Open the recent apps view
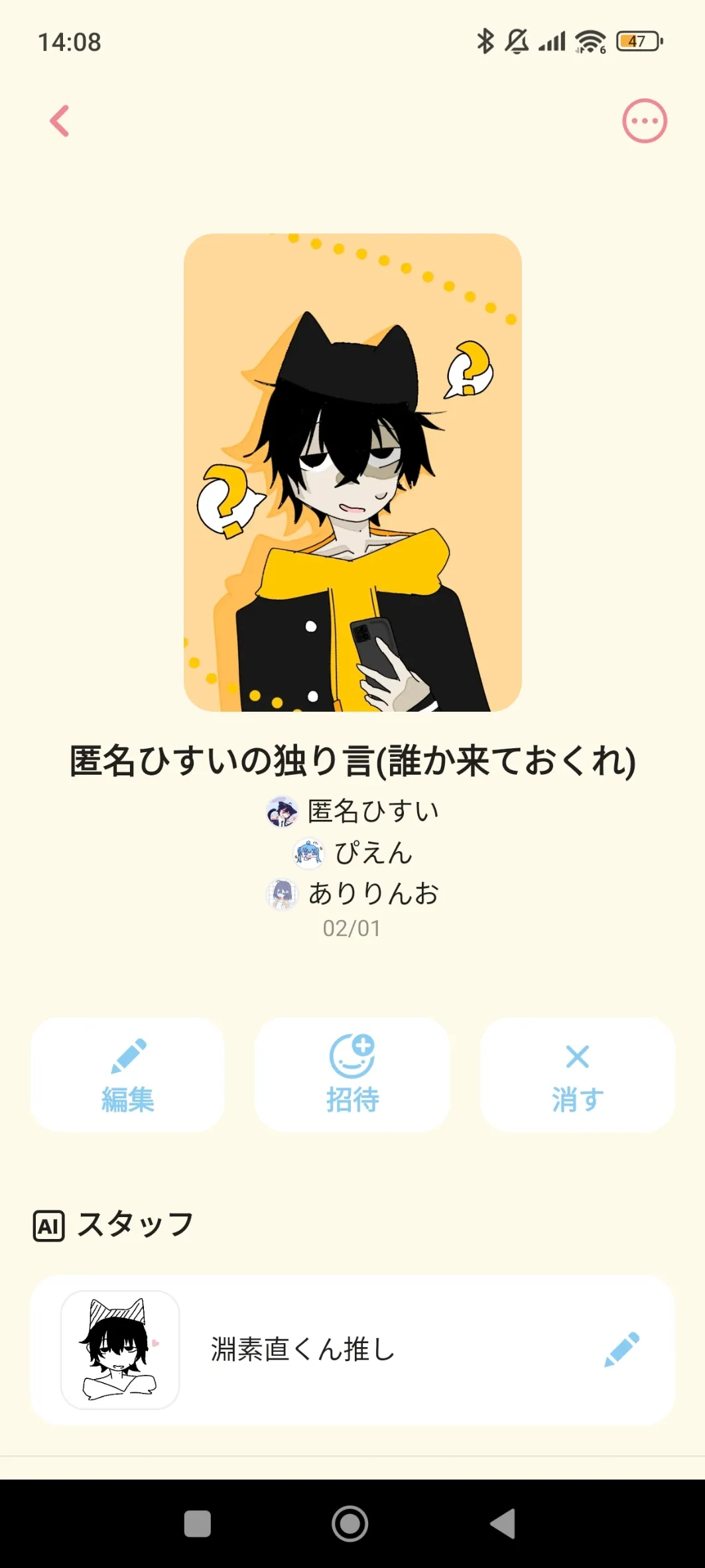The width and height of the screenshot is (705, 1568). click(198, 1524)
